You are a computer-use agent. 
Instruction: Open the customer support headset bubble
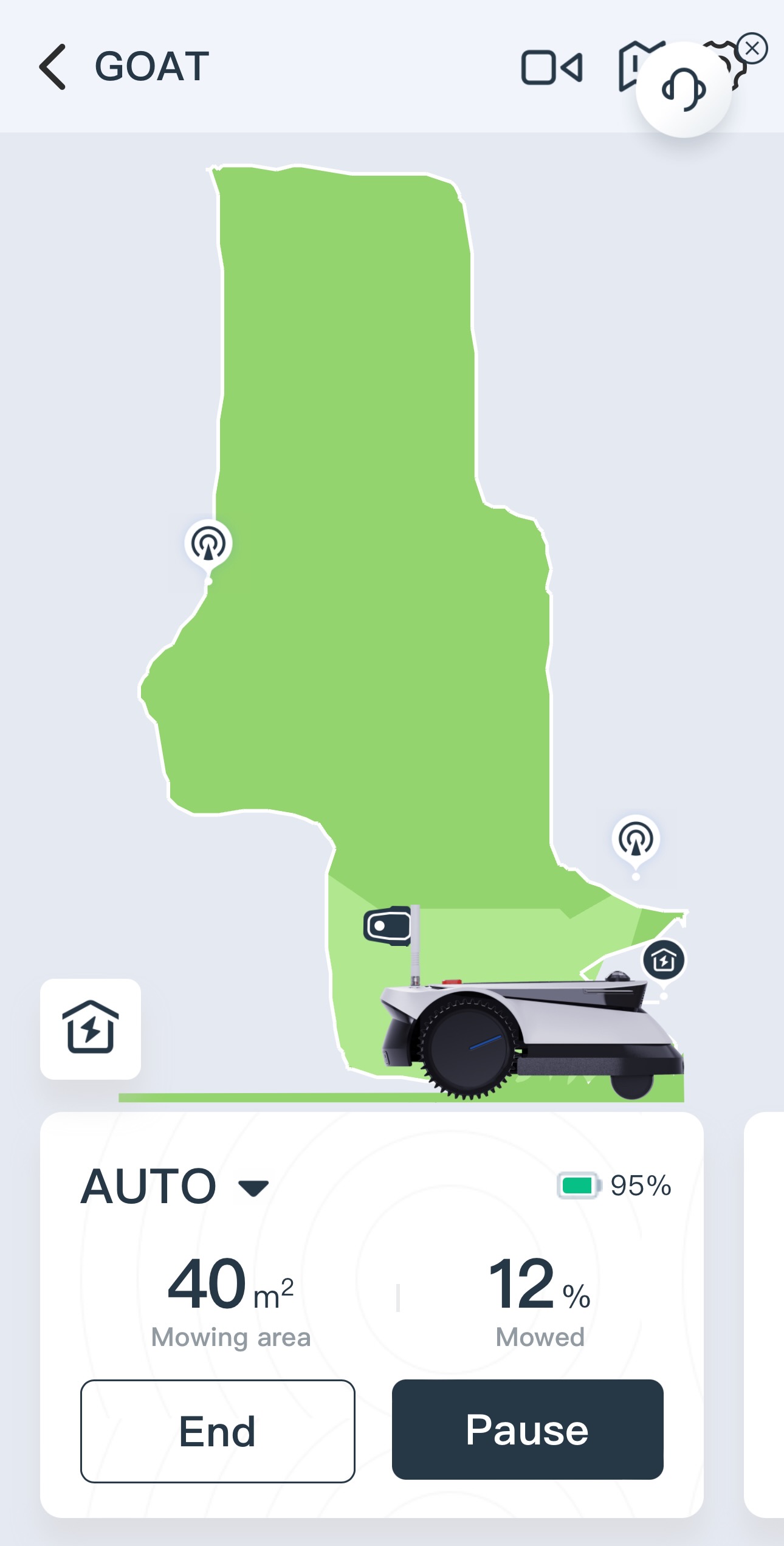click(683, 90)
